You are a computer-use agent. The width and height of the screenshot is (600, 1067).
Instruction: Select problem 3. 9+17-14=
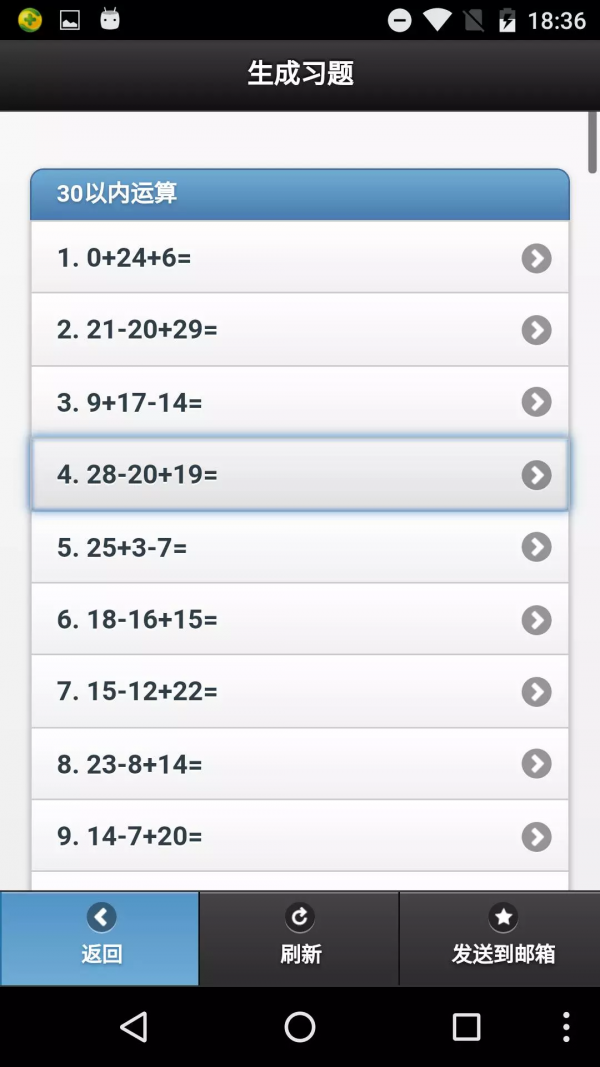(x=300, y=402)
